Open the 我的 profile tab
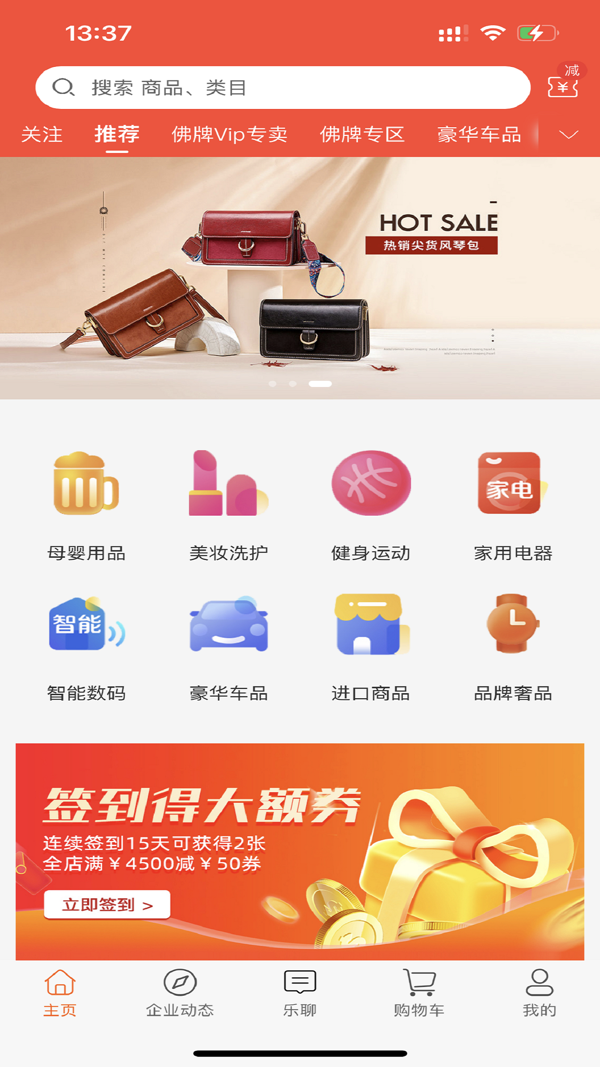Viewport: 600px width, 1067px height. coord(539,993)
